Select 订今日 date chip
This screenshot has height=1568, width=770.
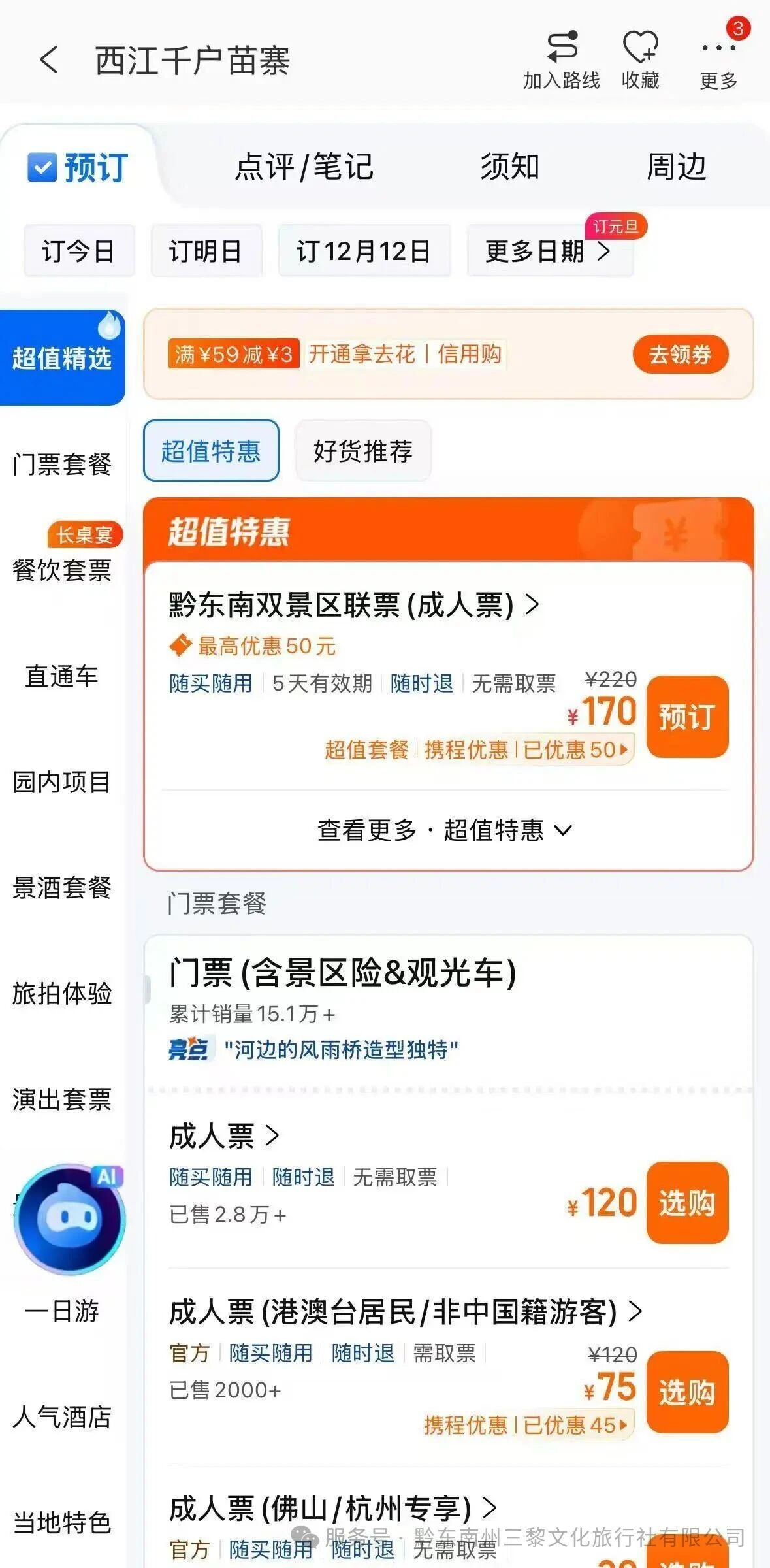point(79,251)
